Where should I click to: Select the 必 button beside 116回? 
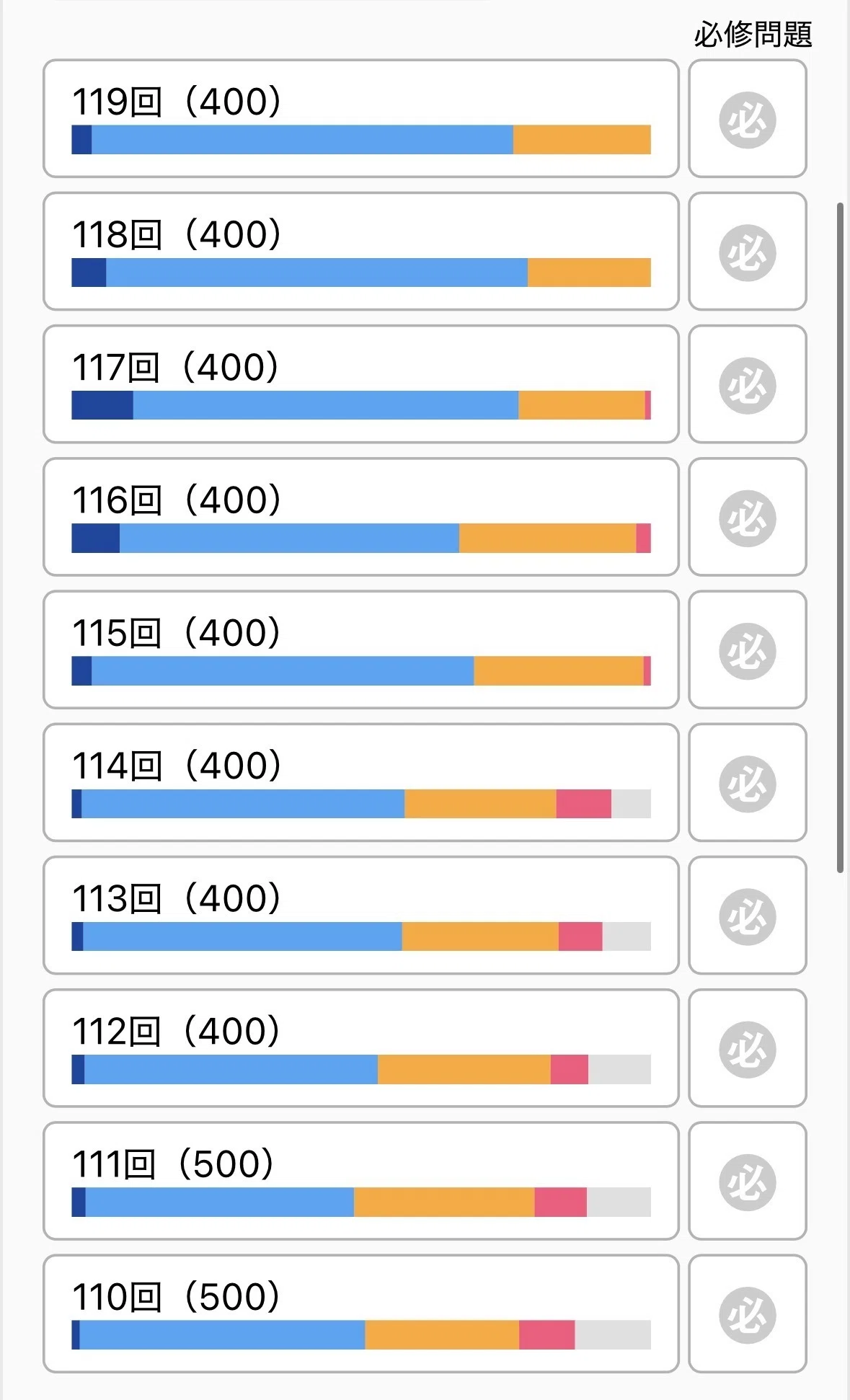point(748,516)
